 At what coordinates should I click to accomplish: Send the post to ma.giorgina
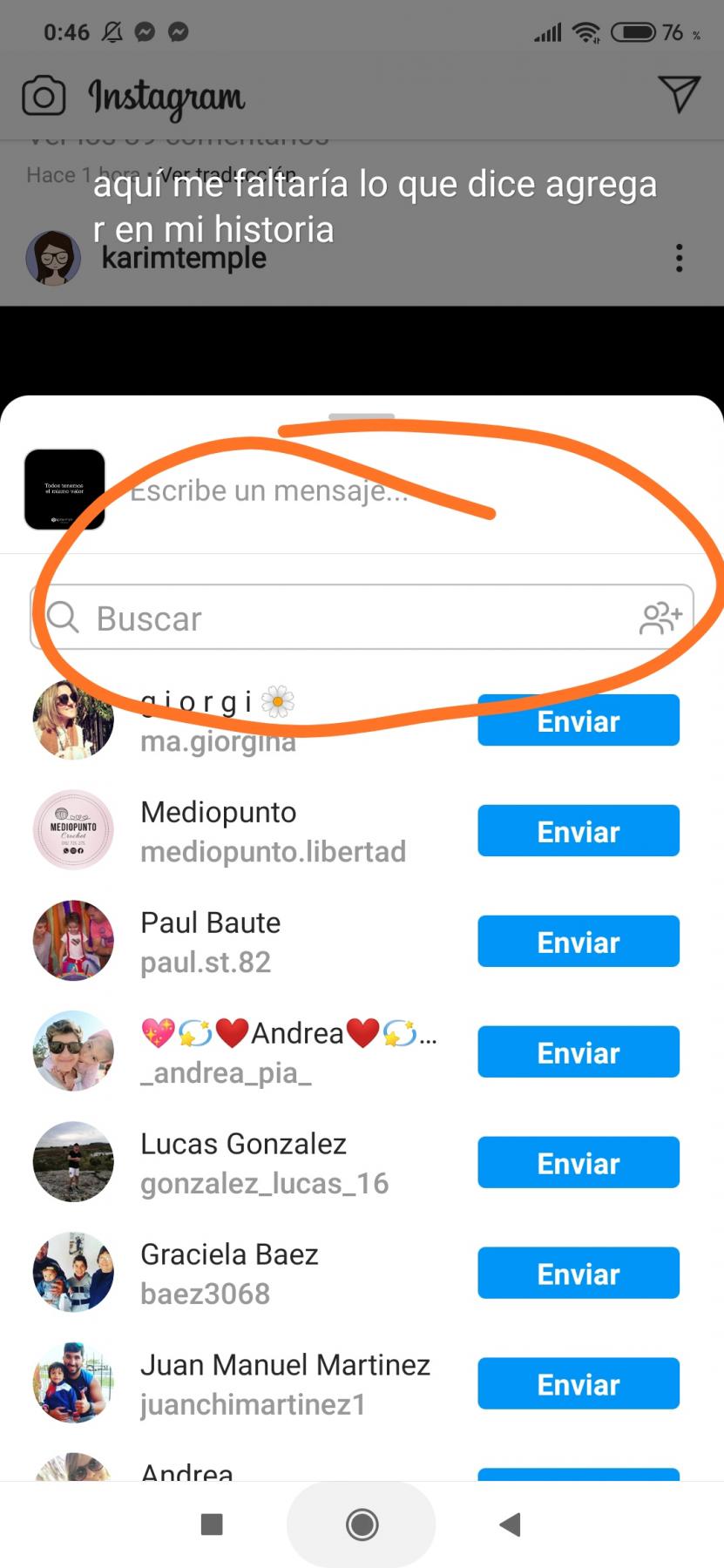click(578, 721)
